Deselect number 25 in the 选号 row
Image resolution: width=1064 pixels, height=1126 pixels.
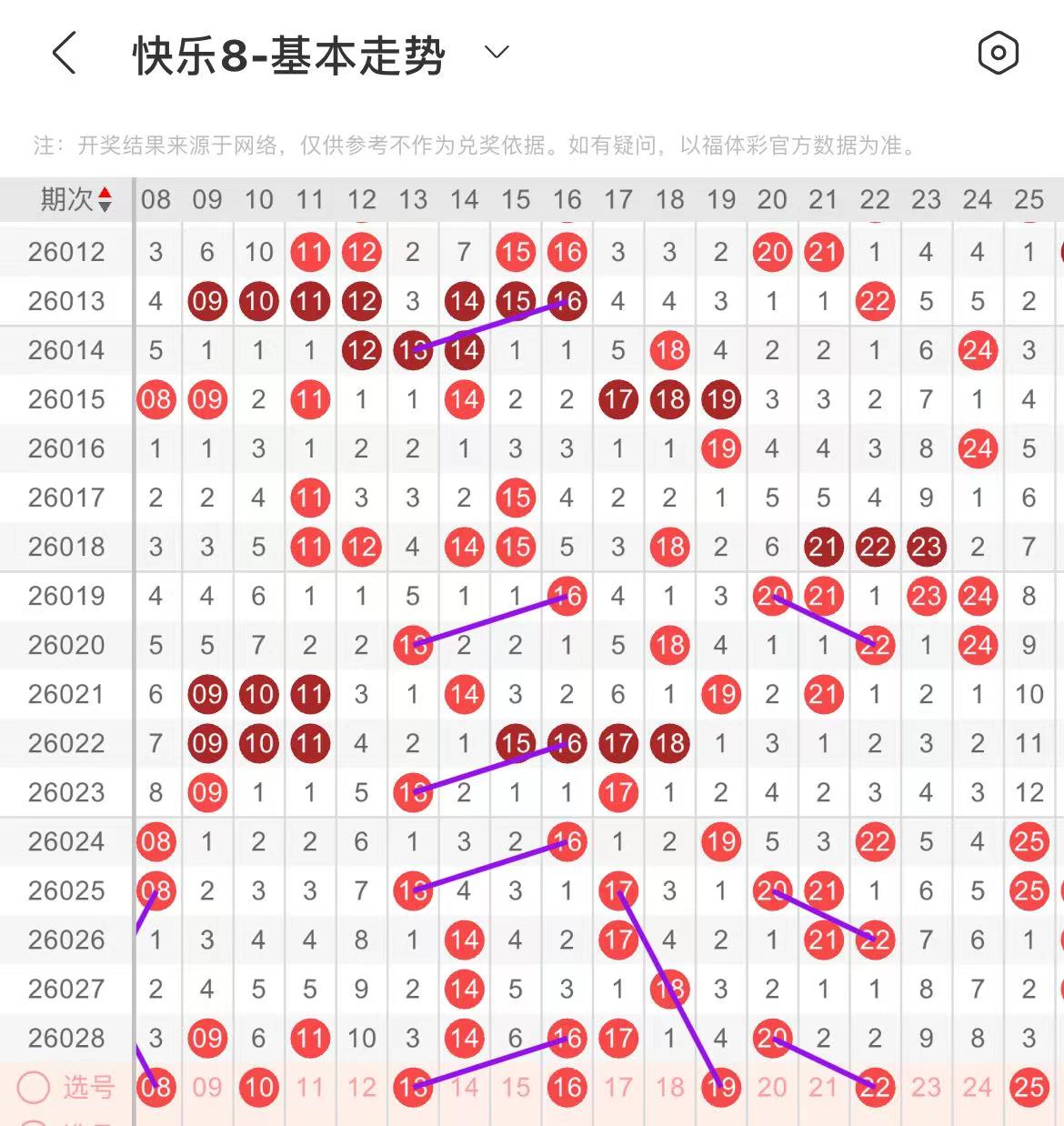[x=1029, y=1087]
